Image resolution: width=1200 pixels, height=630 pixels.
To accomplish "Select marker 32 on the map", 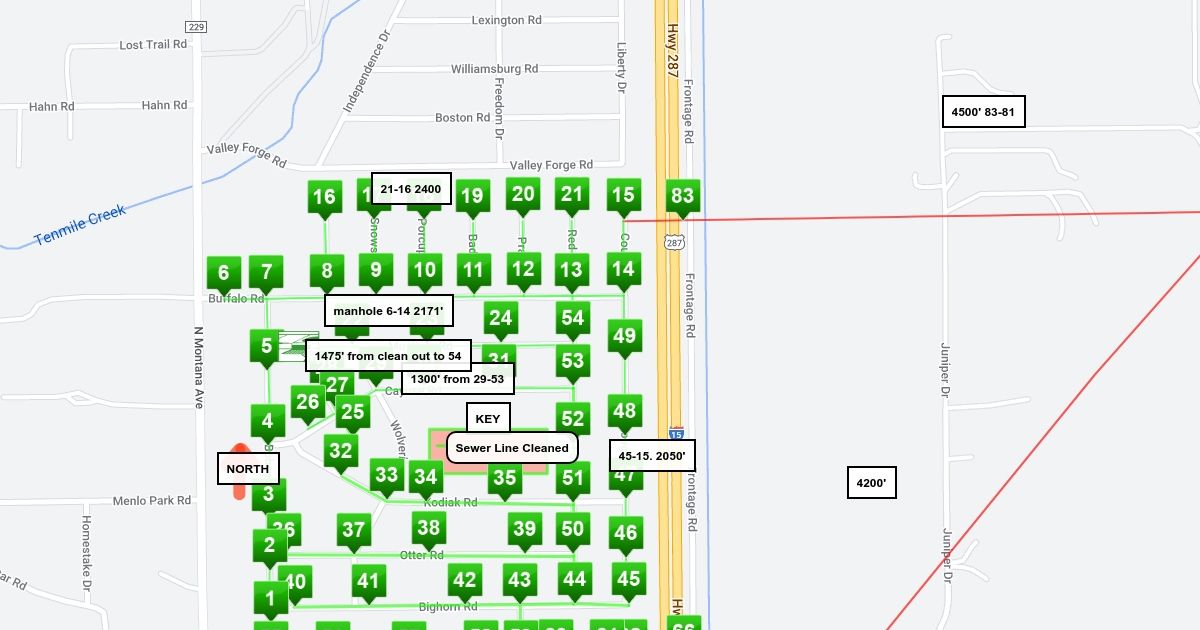I will (x=341, y=450).
